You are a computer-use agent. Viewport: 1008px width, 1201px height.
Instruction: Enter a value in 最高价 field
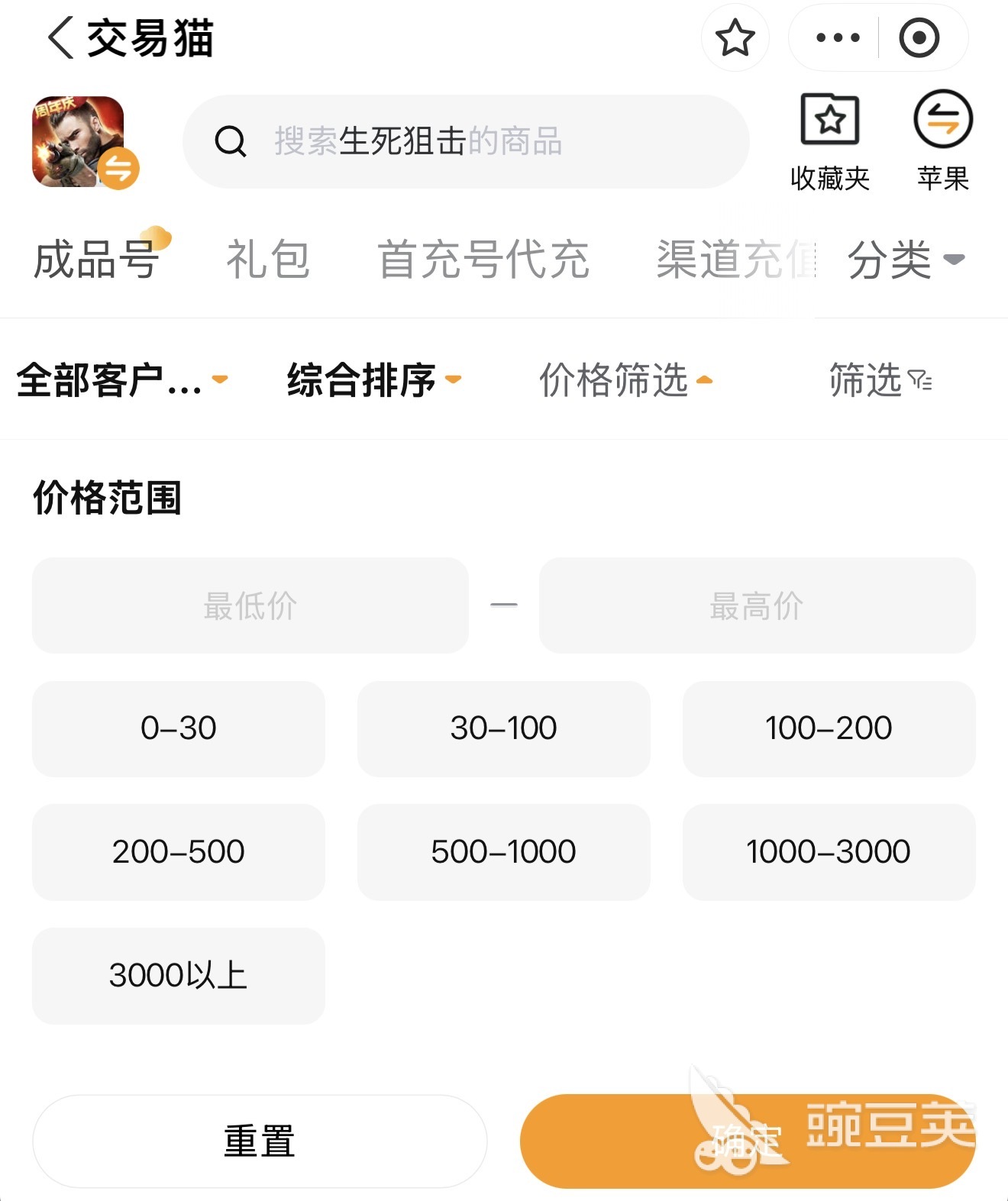pyautogui.click(x=757, y=606)
